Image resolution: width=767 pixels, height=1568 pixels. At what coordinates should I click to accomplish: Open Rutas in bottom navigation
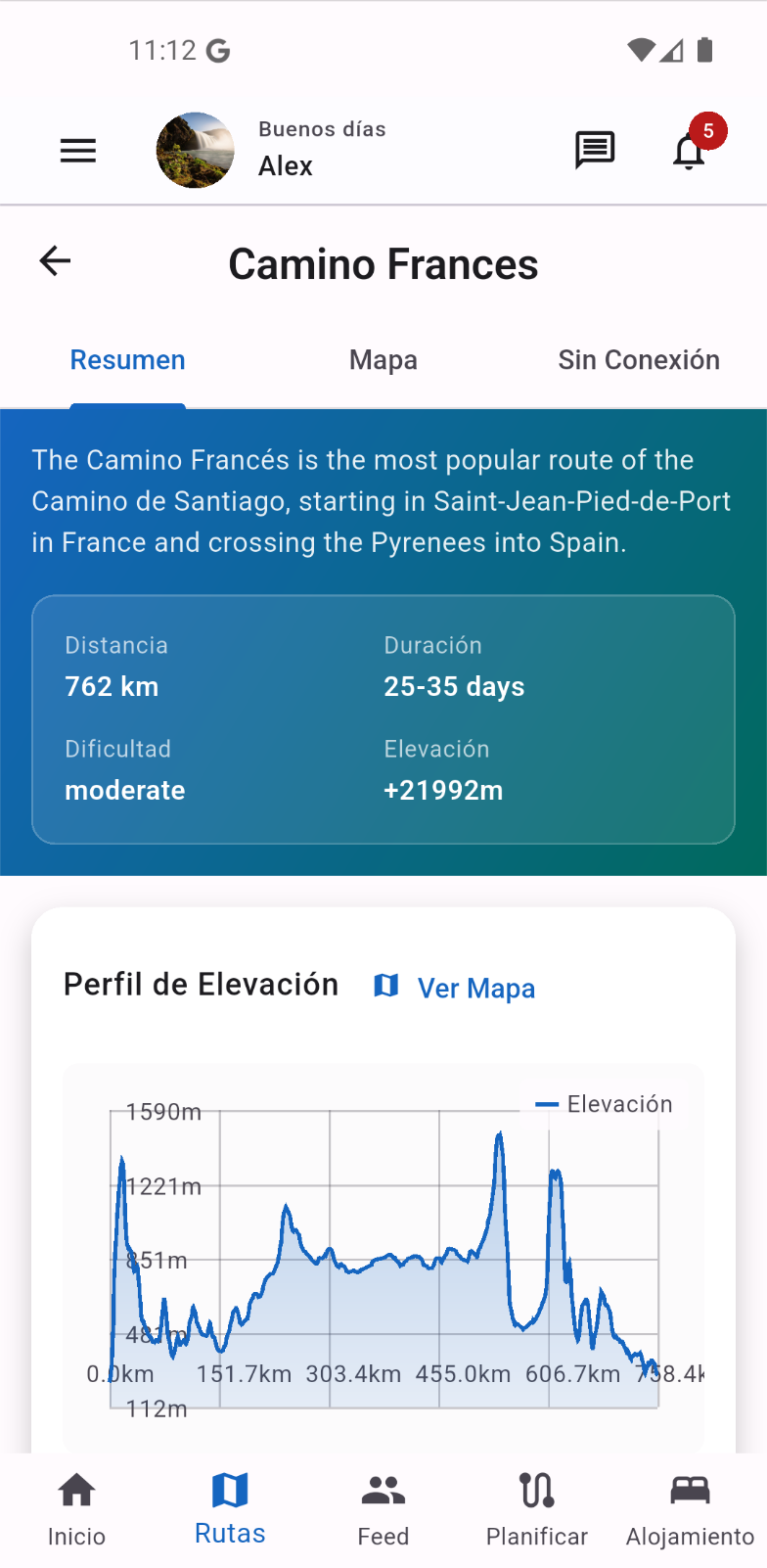pyautogui.click(x=230, y=1509)
